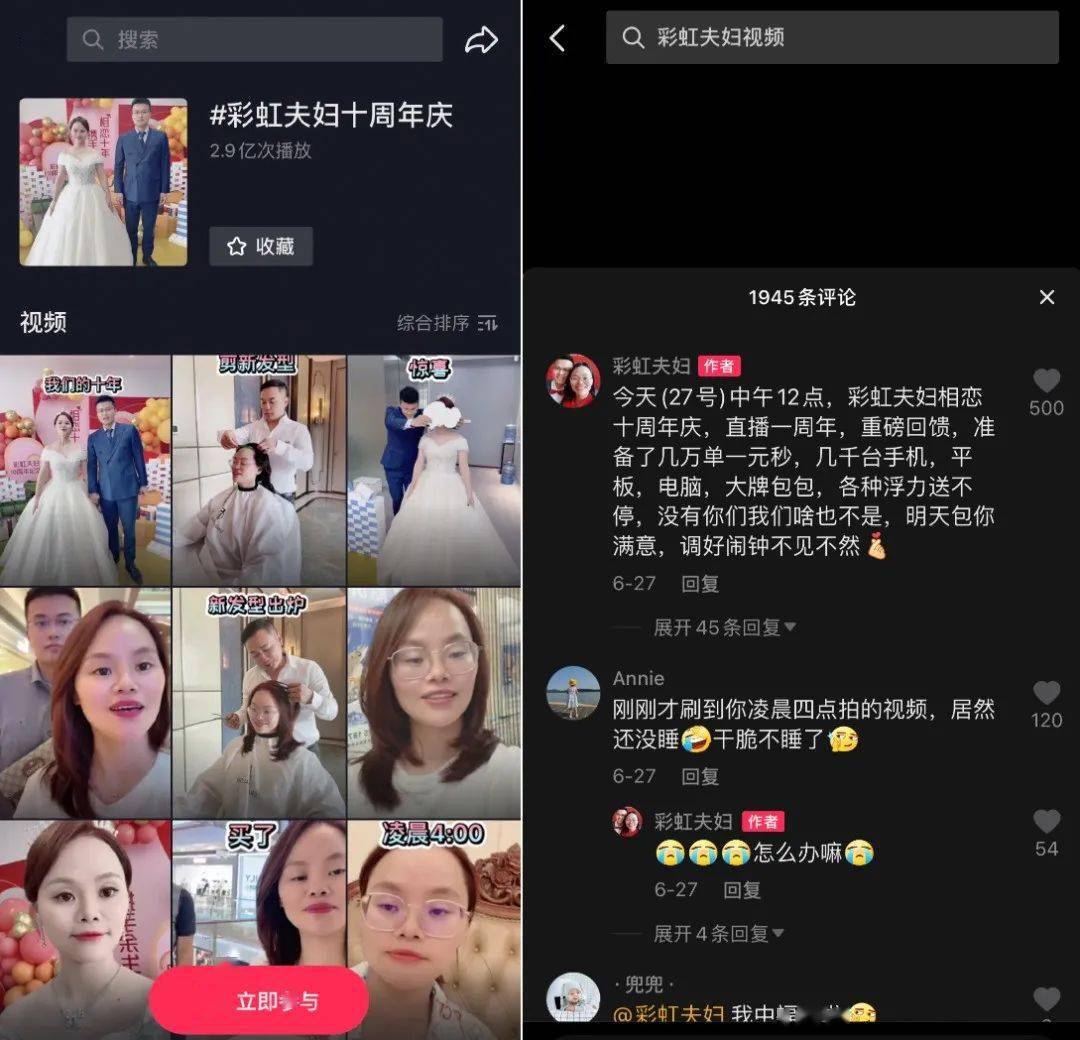Like the author's crying-emoji reply with 54 likes
This screenshot has height=1040, width=1080.
[1046, 822]
